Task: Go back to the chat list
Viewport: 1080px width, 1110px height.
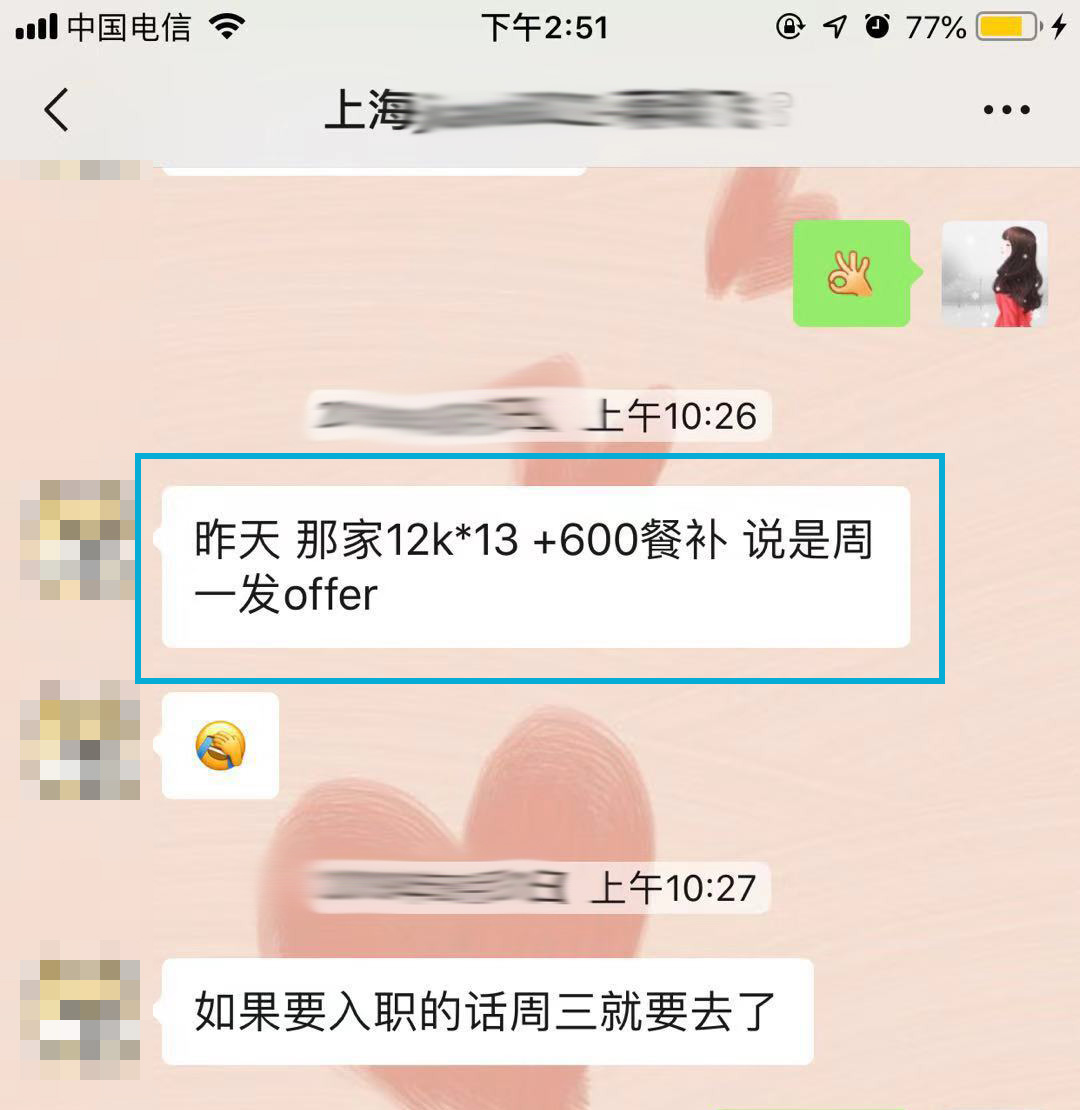Action: pyautogui.click(x=57, y=109)
